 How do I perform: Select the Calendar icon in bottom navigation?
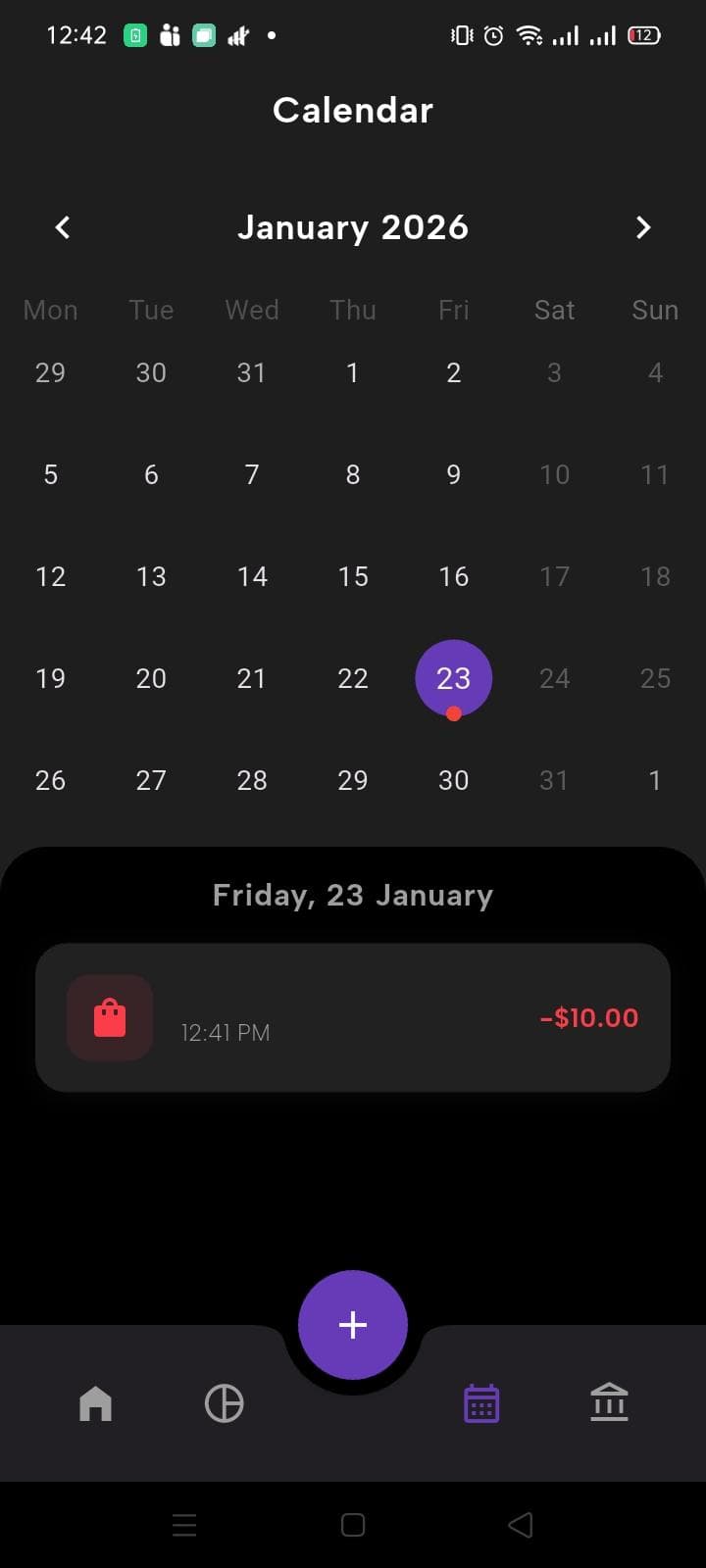coord(480,1403)
